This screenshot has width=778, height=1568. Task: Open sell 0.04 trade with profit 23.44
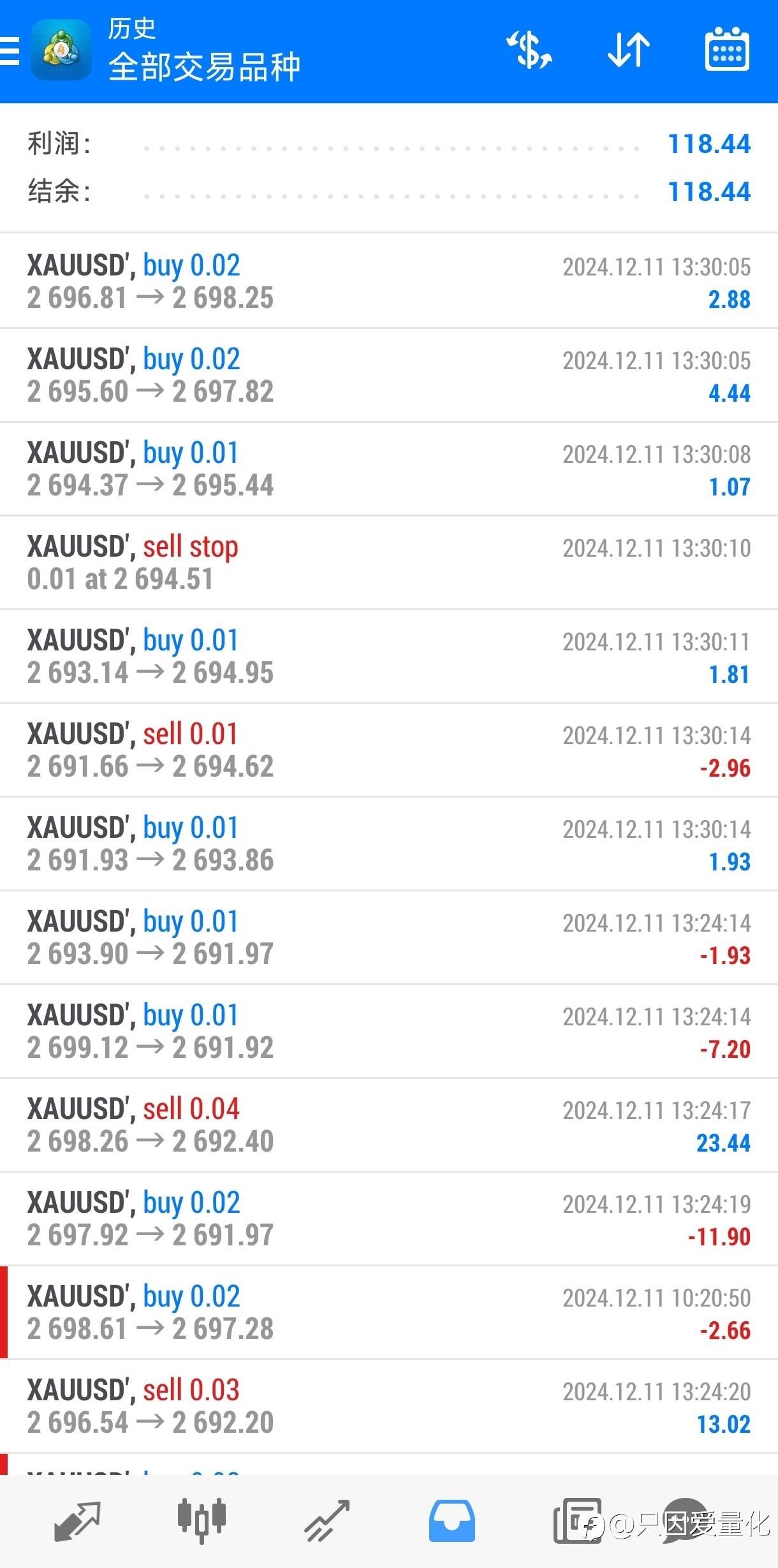[389, 1125]
